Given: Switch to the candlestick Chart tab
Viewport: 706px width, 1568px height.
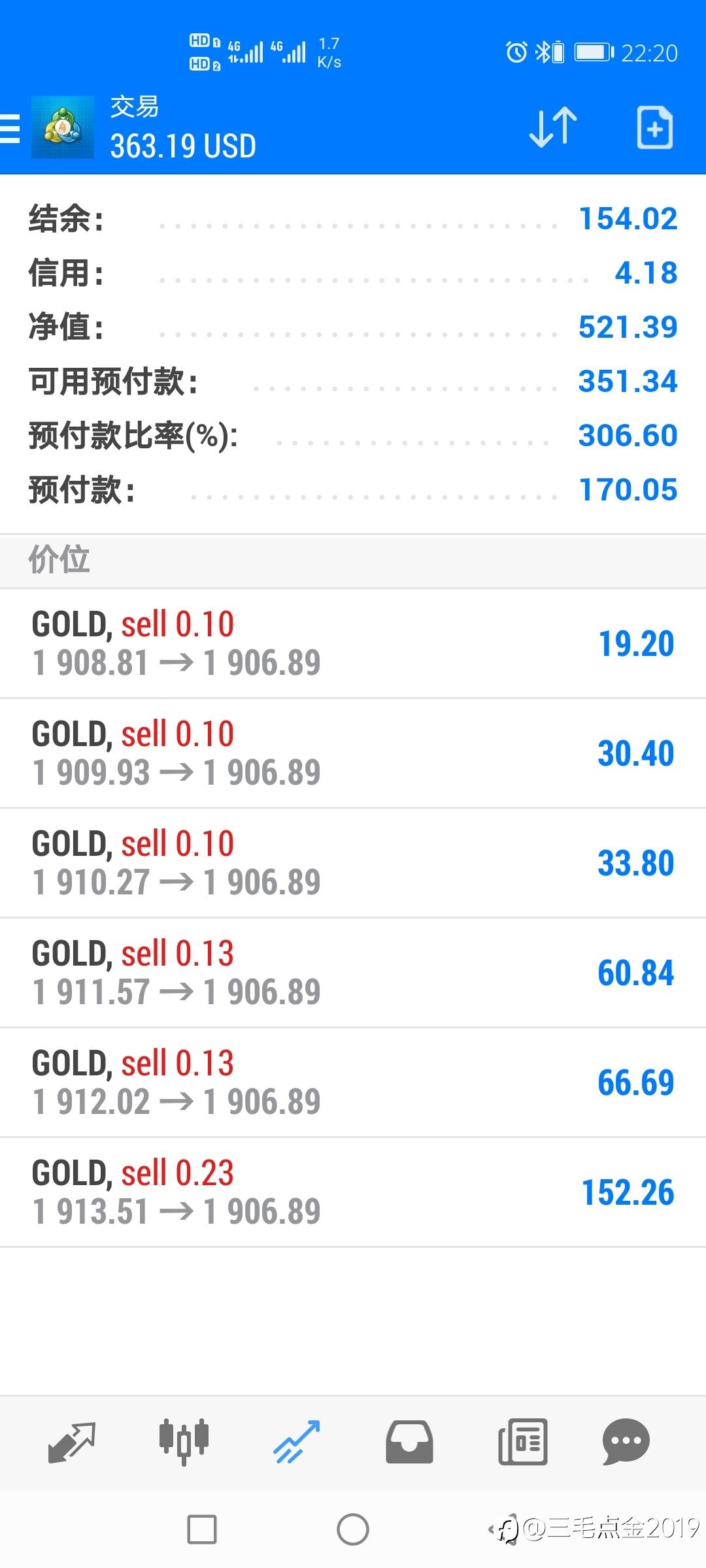Looking at the screenshot, I should pyautogui.click(x=184, y=1442).
